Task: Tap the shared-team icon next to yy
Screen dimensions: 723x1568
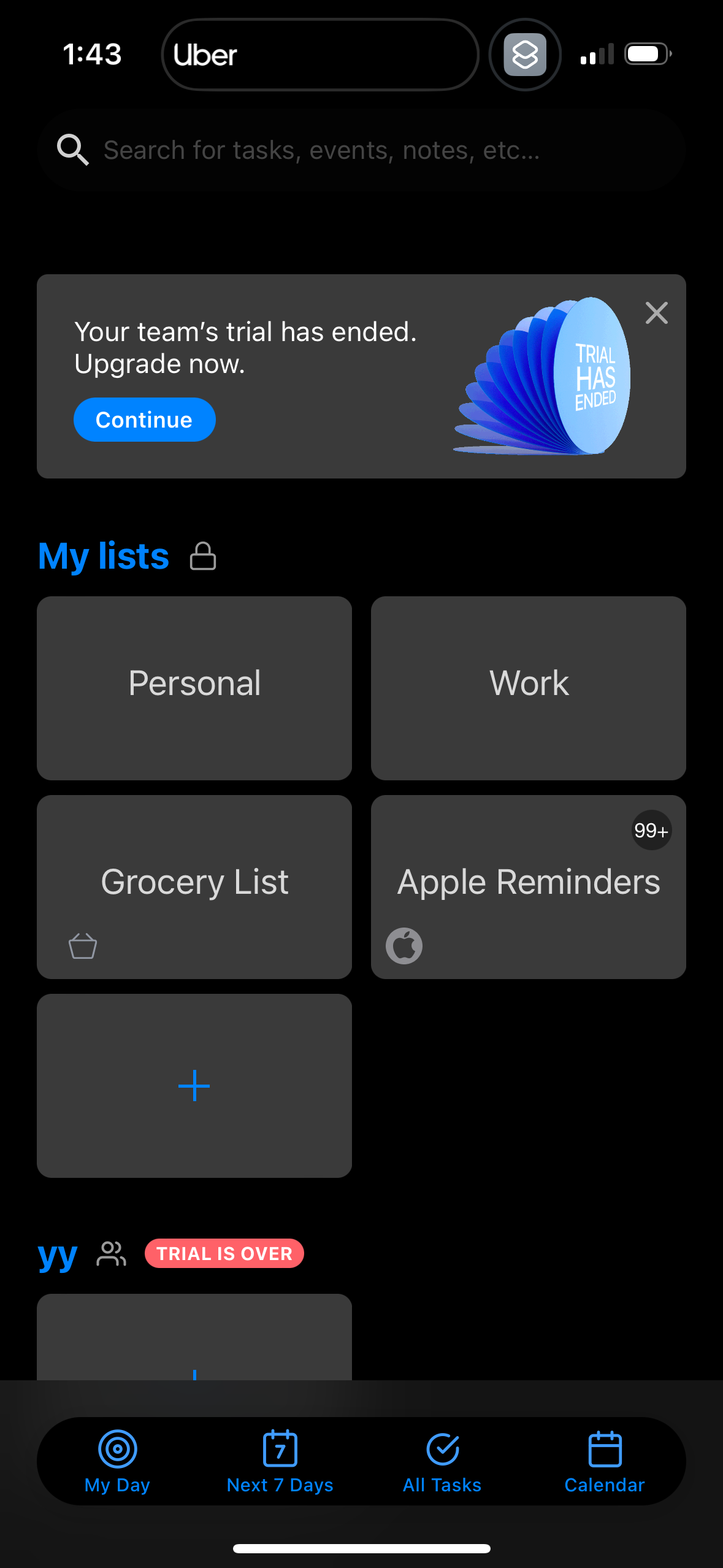Action: (110, 1253)
